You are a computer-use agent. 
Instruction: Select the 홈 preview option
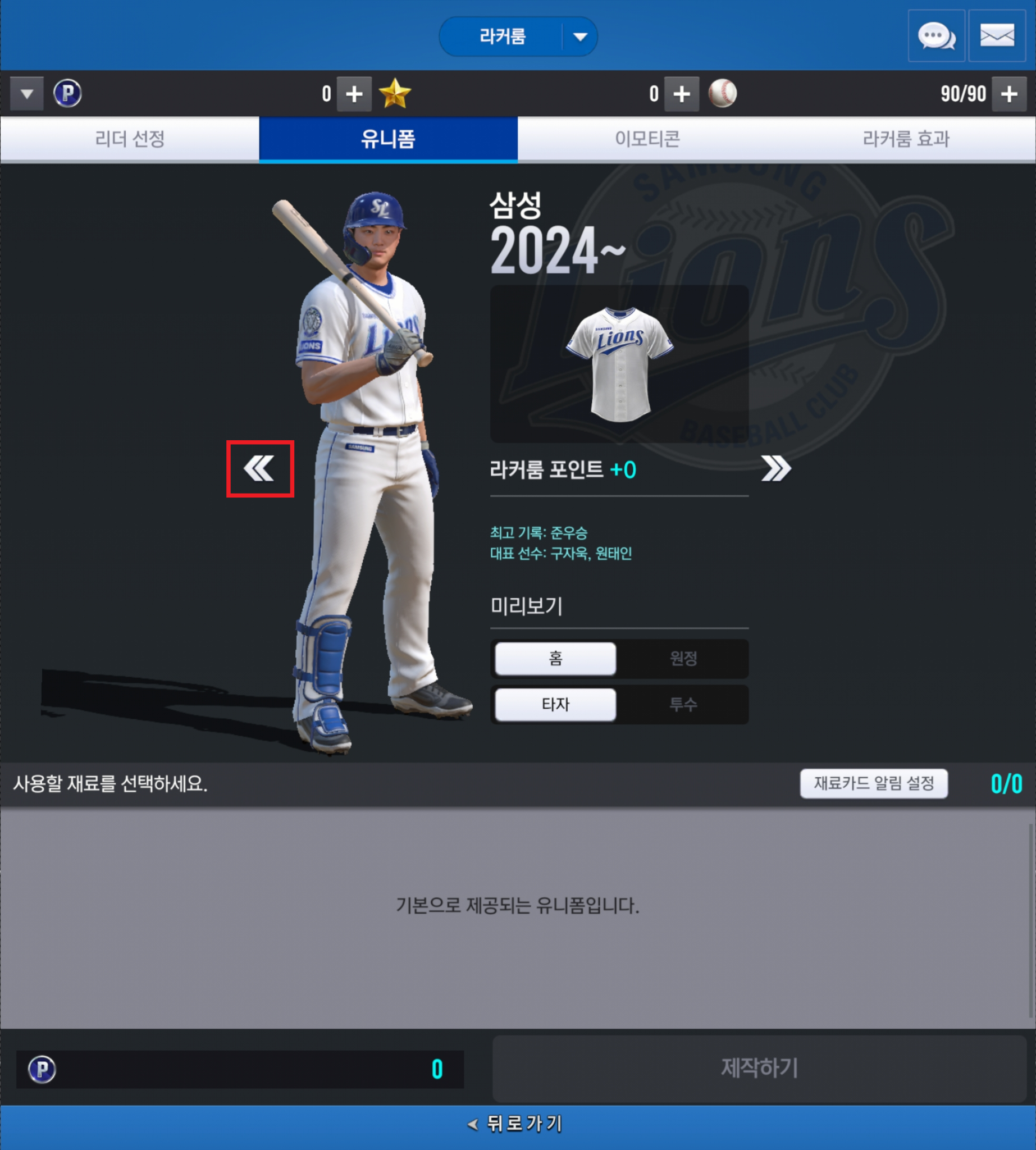tap(555, 659)
